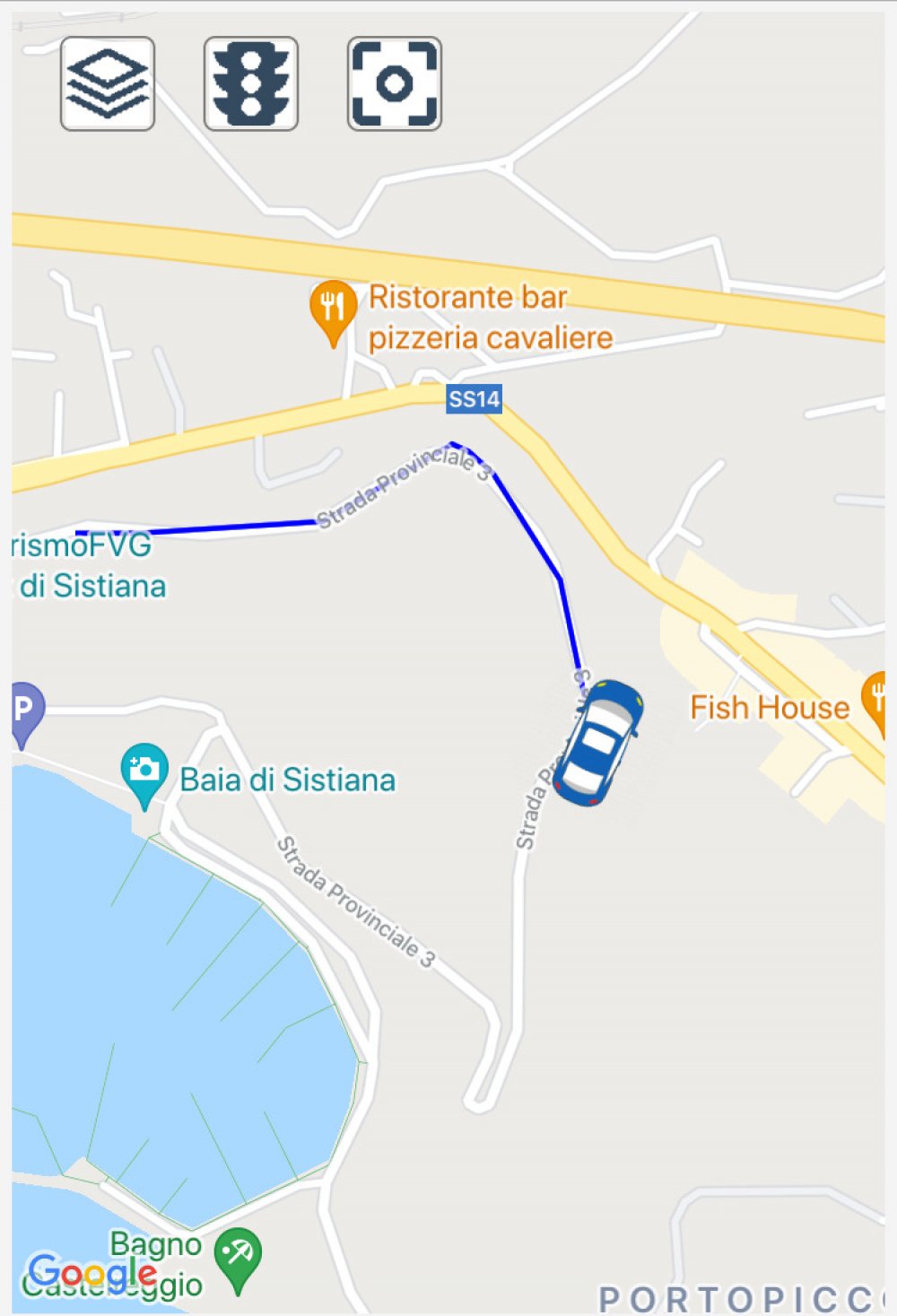897x1316 pixels.
Task: Select the purple parking marker
Action: click(24, 711)
